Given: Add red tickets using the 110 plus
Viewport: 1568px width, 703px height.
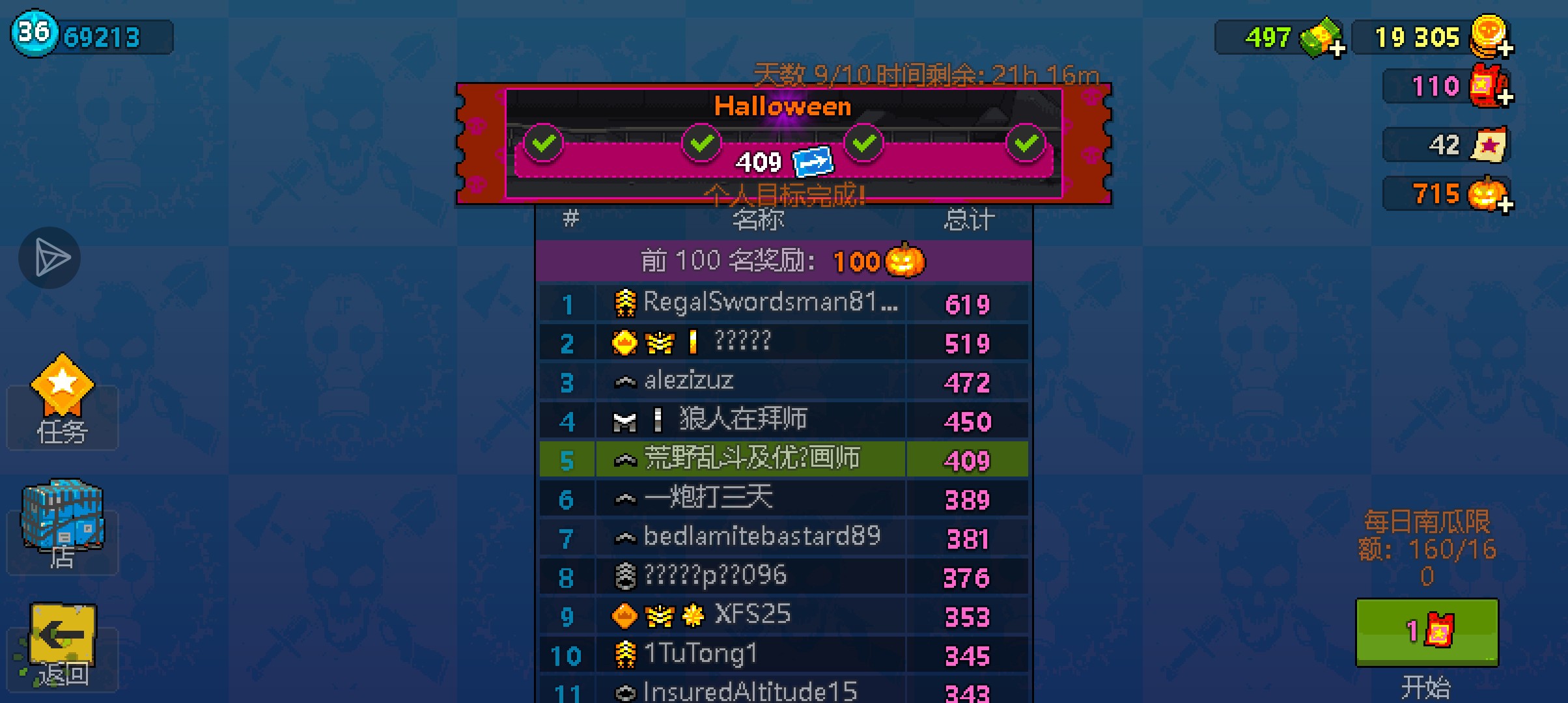Looking at the screenshot, I should point(1505,97).
